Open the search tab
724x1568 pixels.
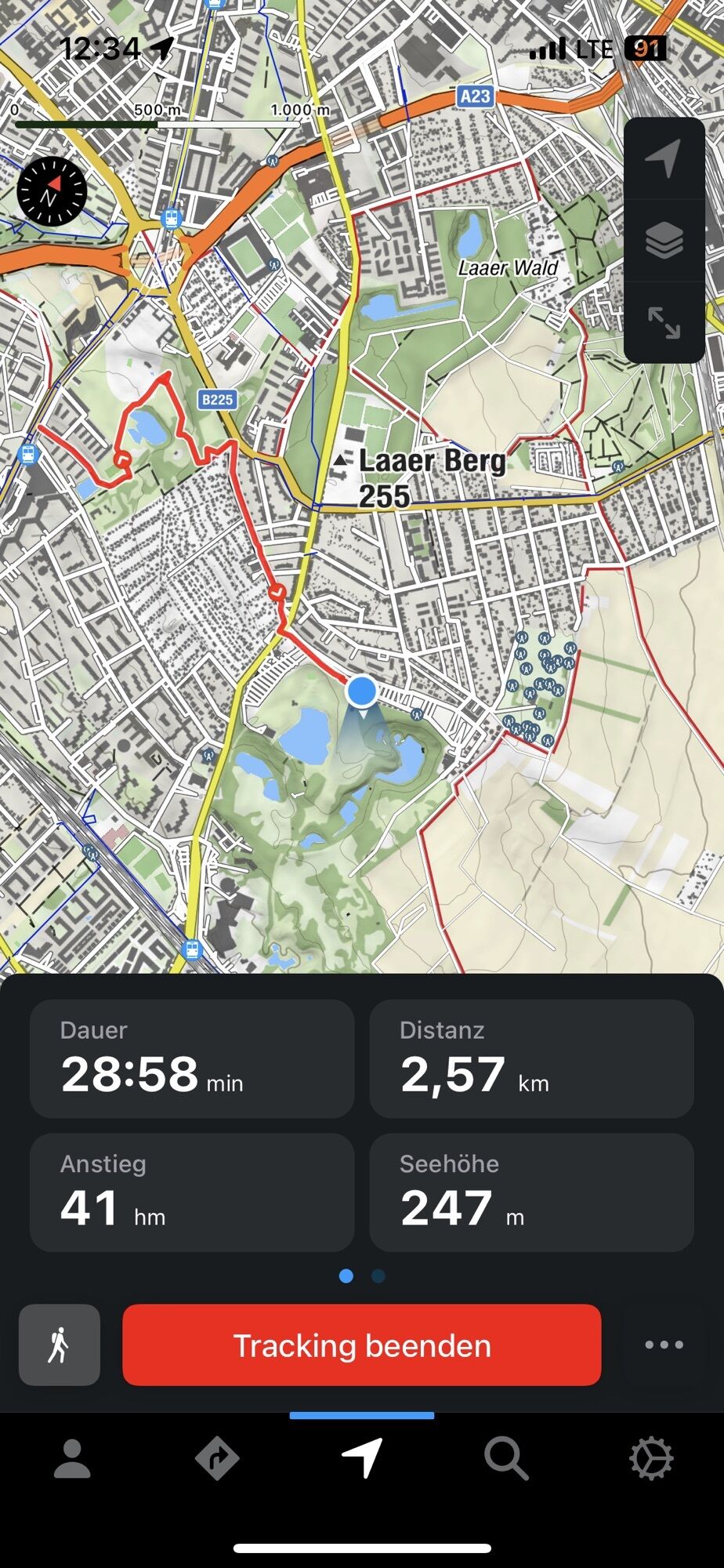pyautogui.click(x=506, y=1459)
